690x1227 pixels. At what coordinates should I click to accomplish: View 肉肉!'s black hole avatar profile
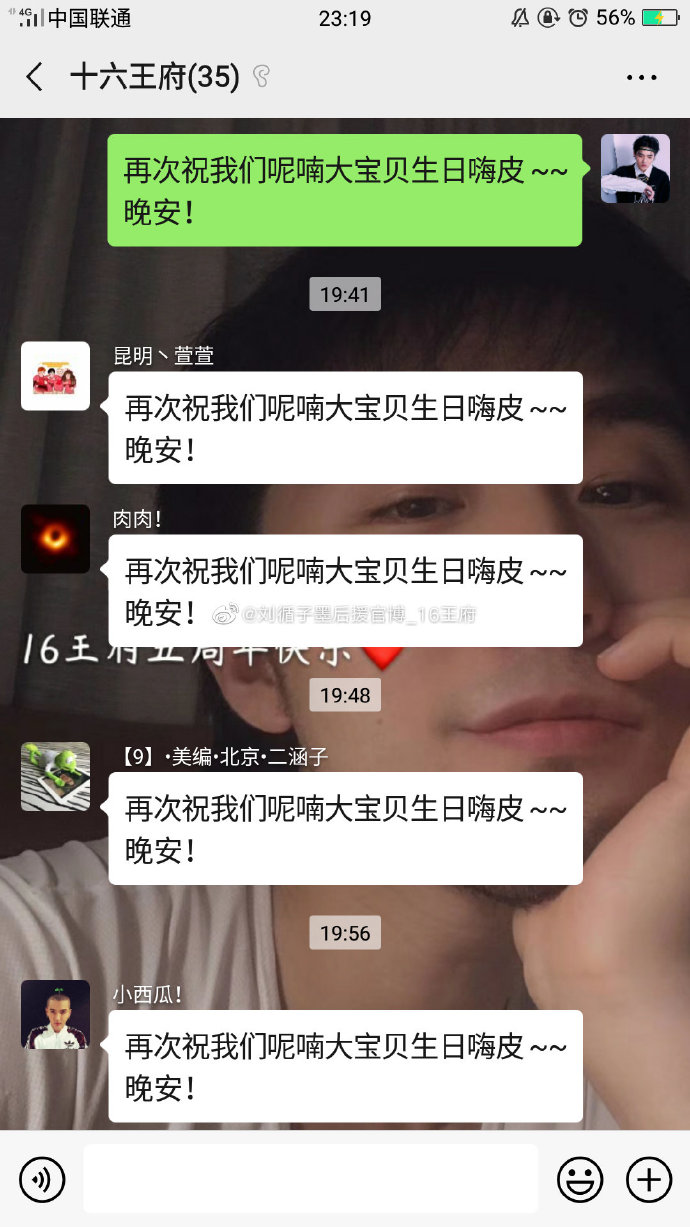55,539
